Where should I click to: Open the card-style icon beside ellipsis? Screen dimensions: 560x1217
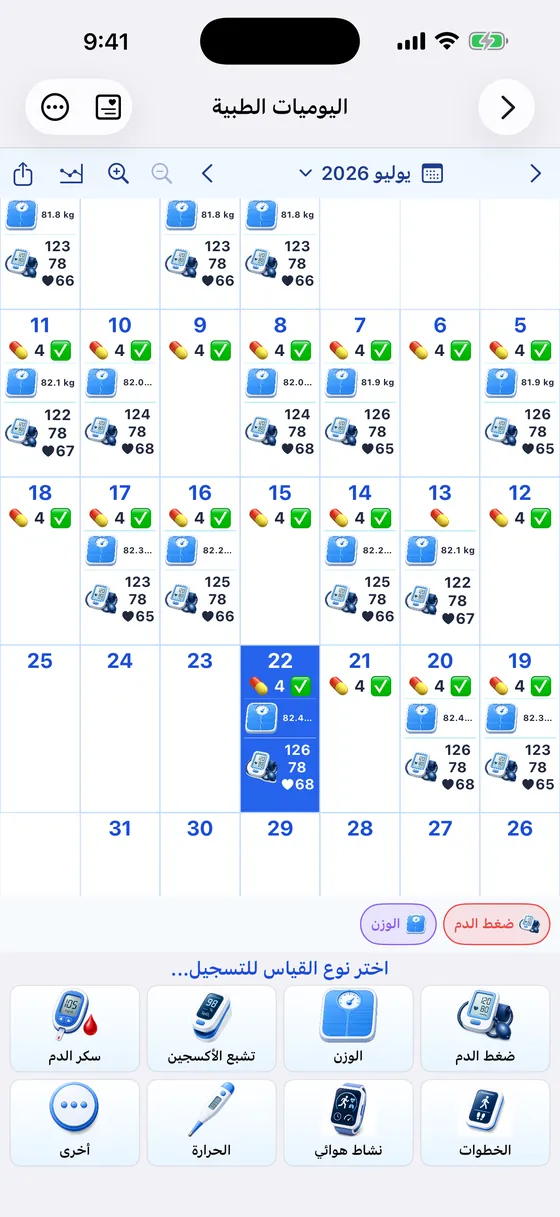(x=108, y=107)
